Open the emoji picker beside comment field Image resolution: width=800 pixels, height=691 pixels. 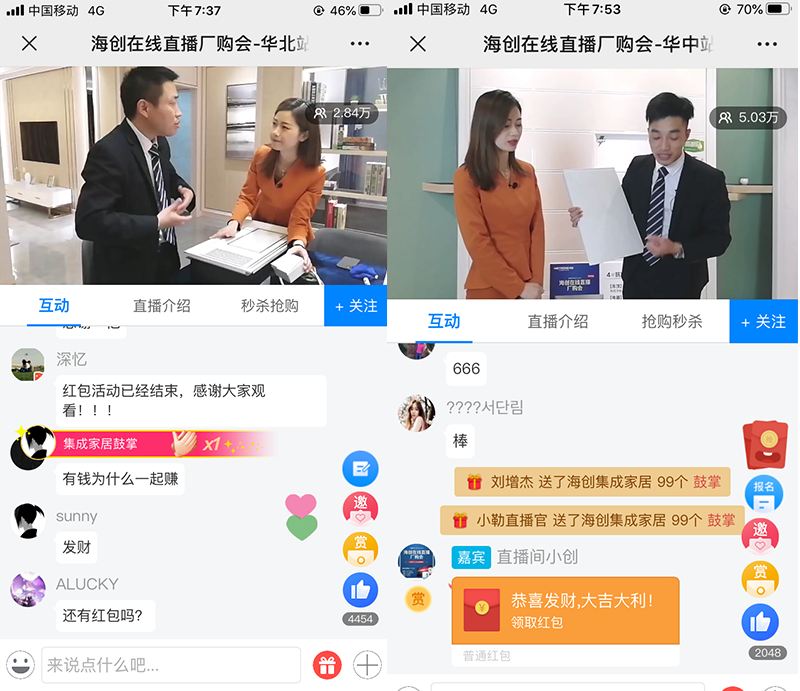(19, 664)
